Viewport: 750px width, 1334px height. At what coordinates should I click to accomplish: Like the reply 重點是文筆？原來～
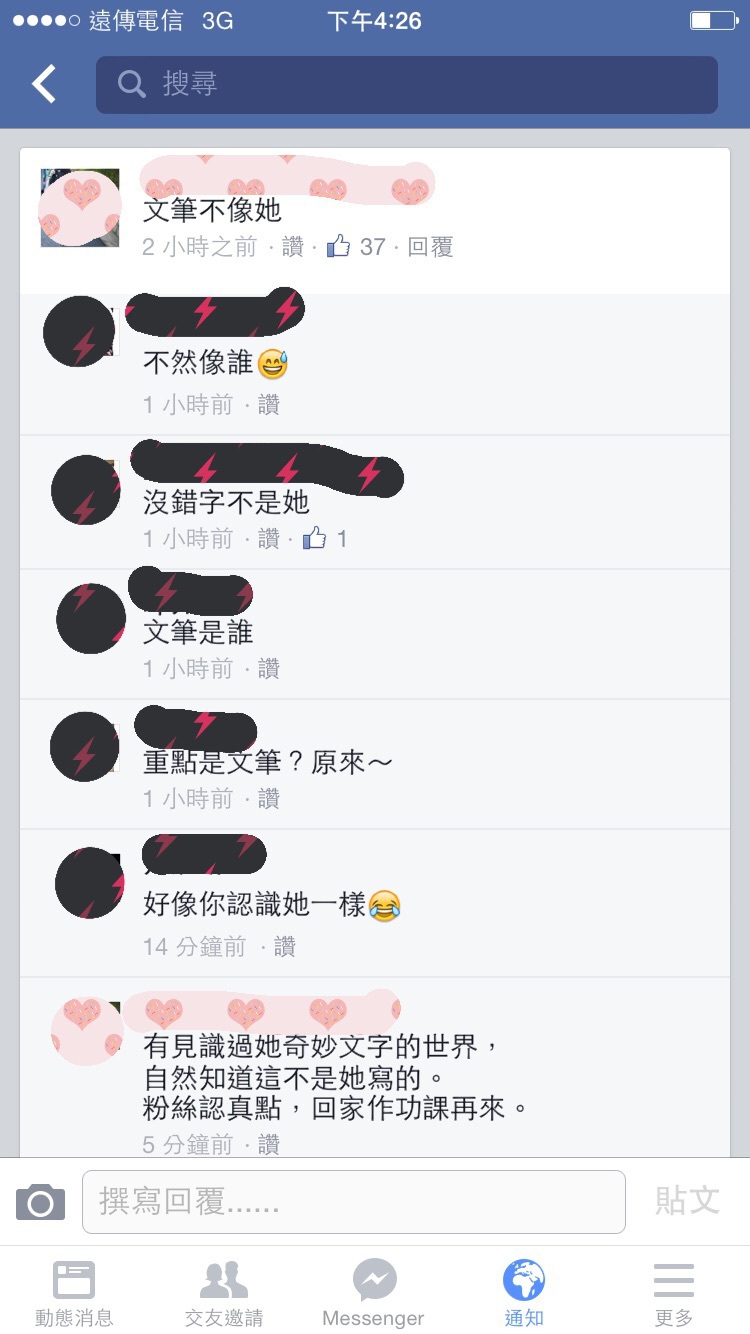point(269,799)
